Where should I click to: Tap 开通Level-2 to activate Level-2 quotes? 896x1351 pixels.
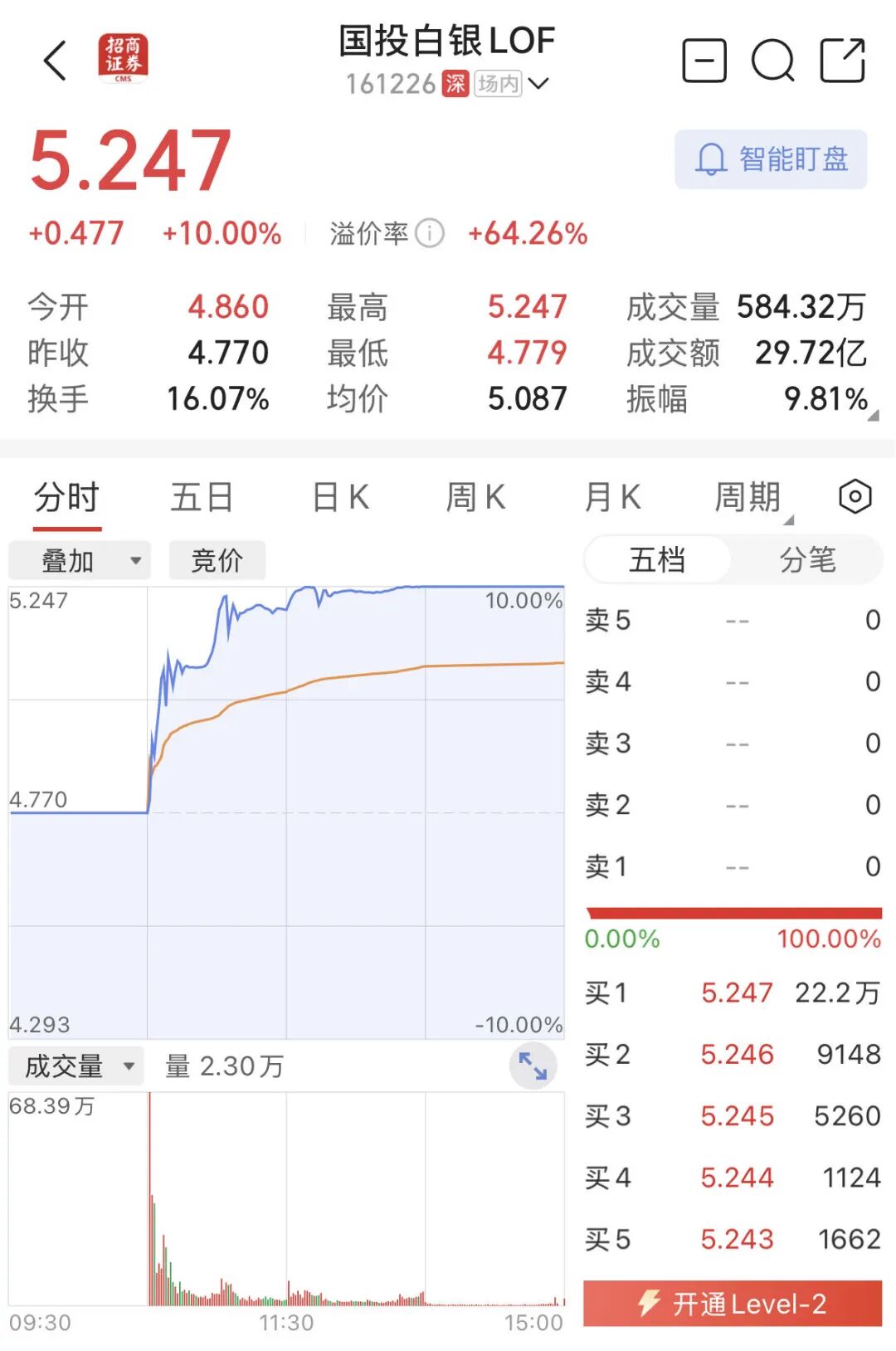pos(733,1304)
